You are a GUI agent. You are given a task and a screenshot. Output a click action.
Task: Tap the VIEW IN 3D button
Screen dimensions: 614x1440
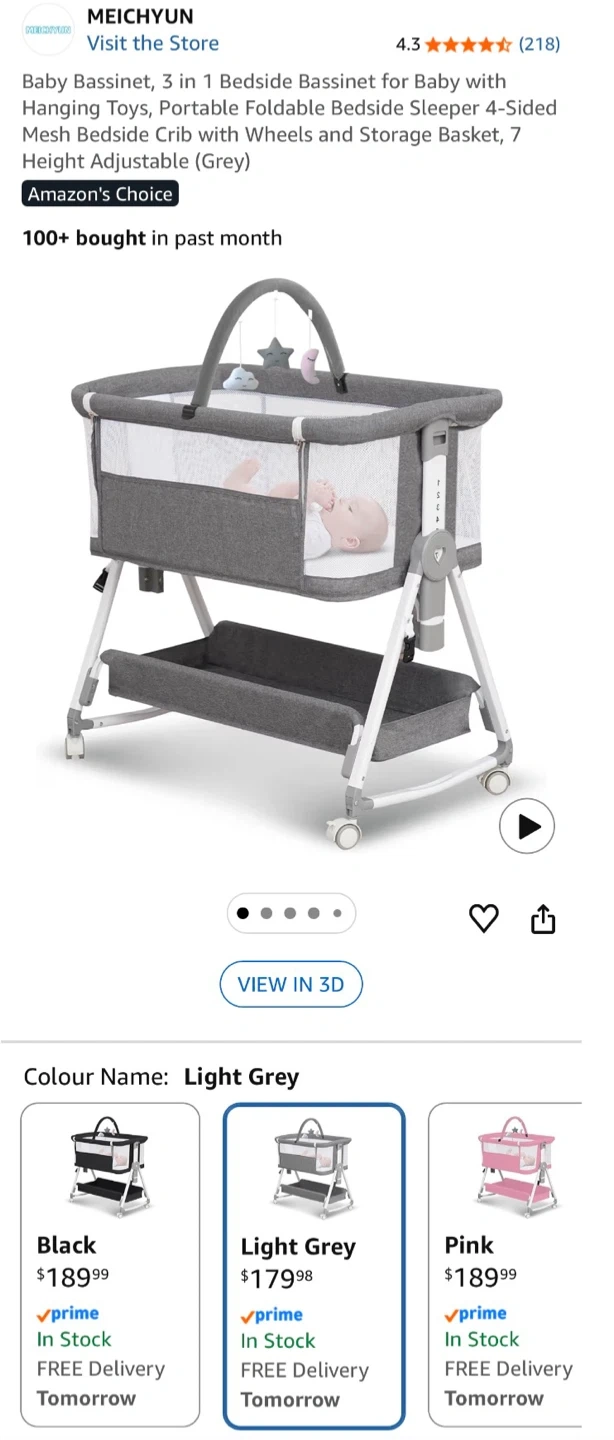pyautogui.click(x=291, y=984)
